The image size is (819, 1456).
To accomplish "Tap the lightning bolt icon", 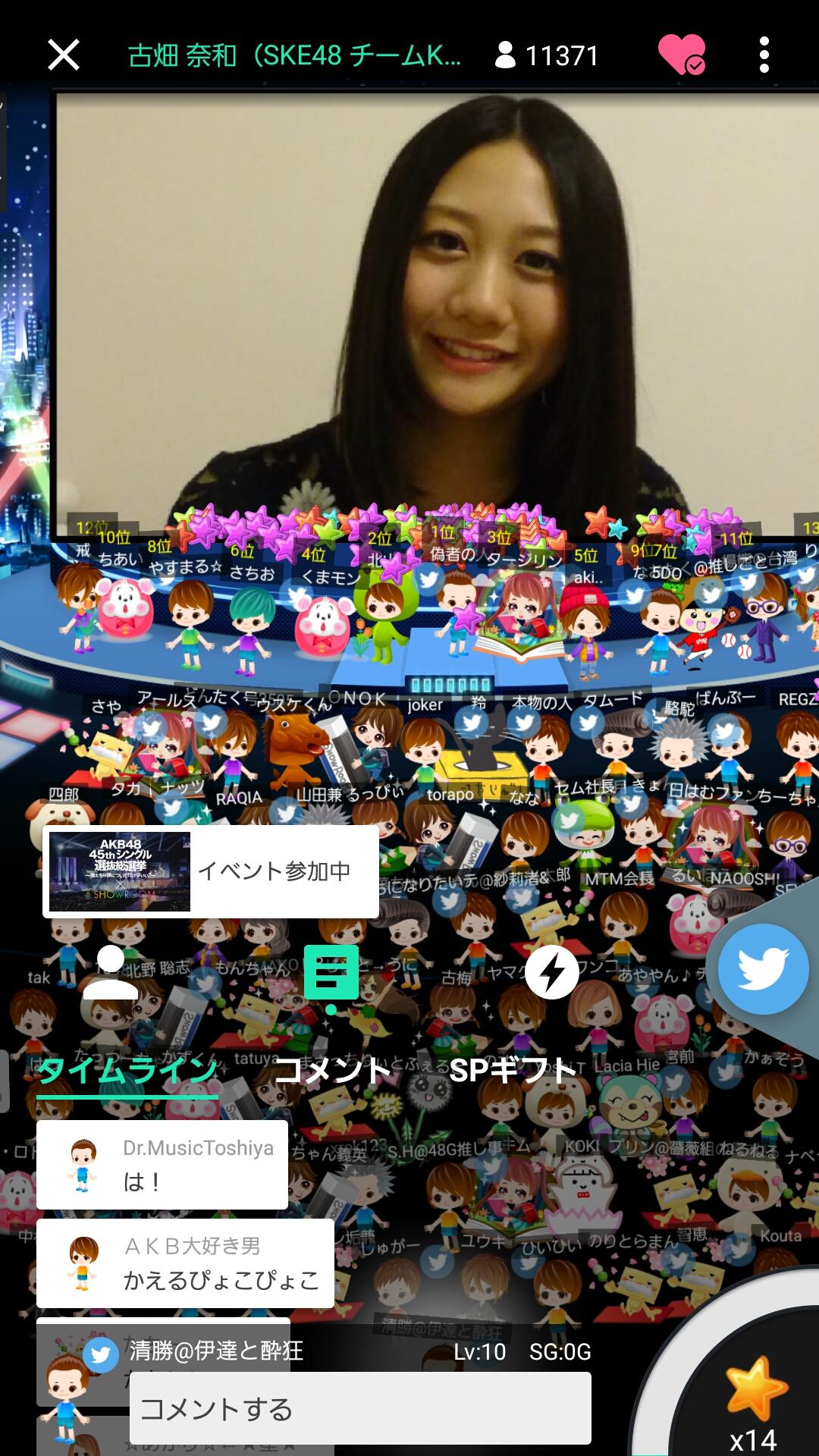I will pyautogui.click(x=551, y=973).
